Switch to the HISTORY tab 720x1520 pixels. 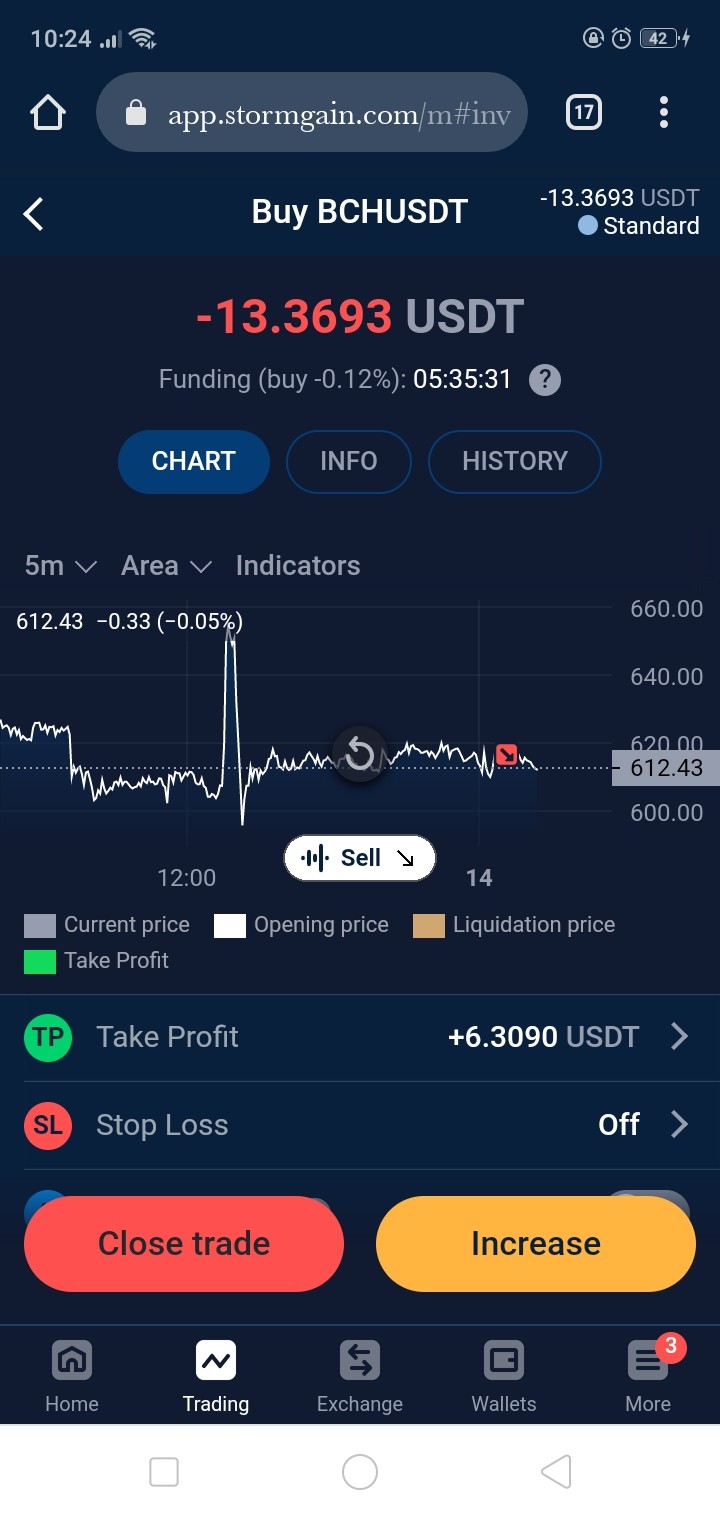[x=515, y=461]
